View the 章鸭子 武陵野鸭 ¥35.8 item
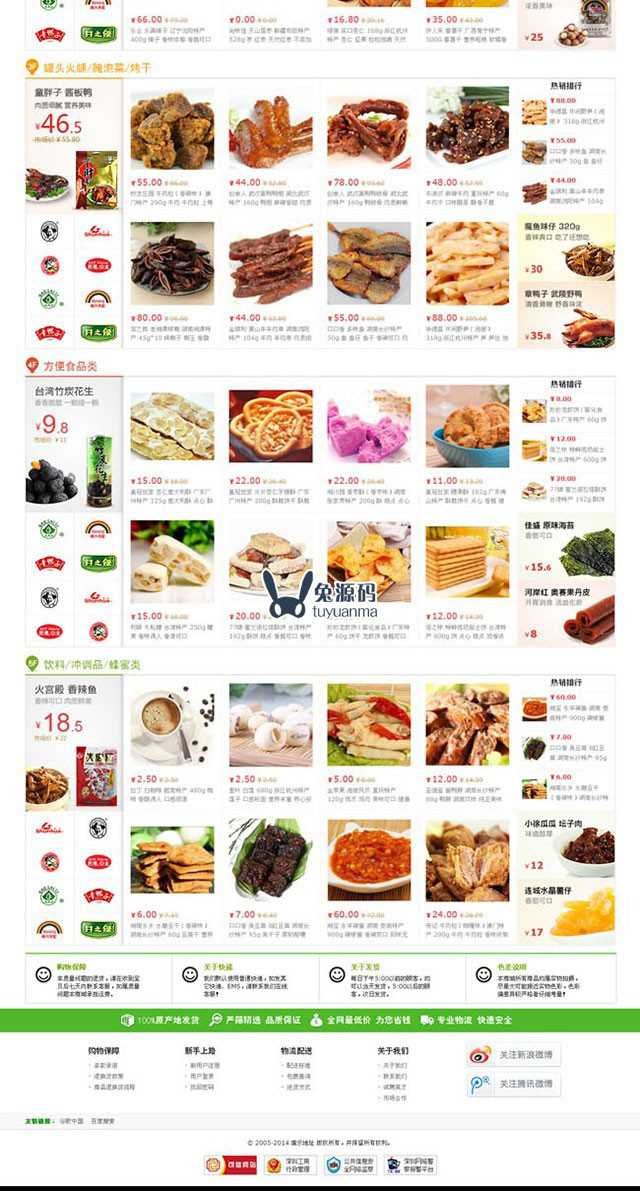The image size is (640, 1191). (566, 314)
